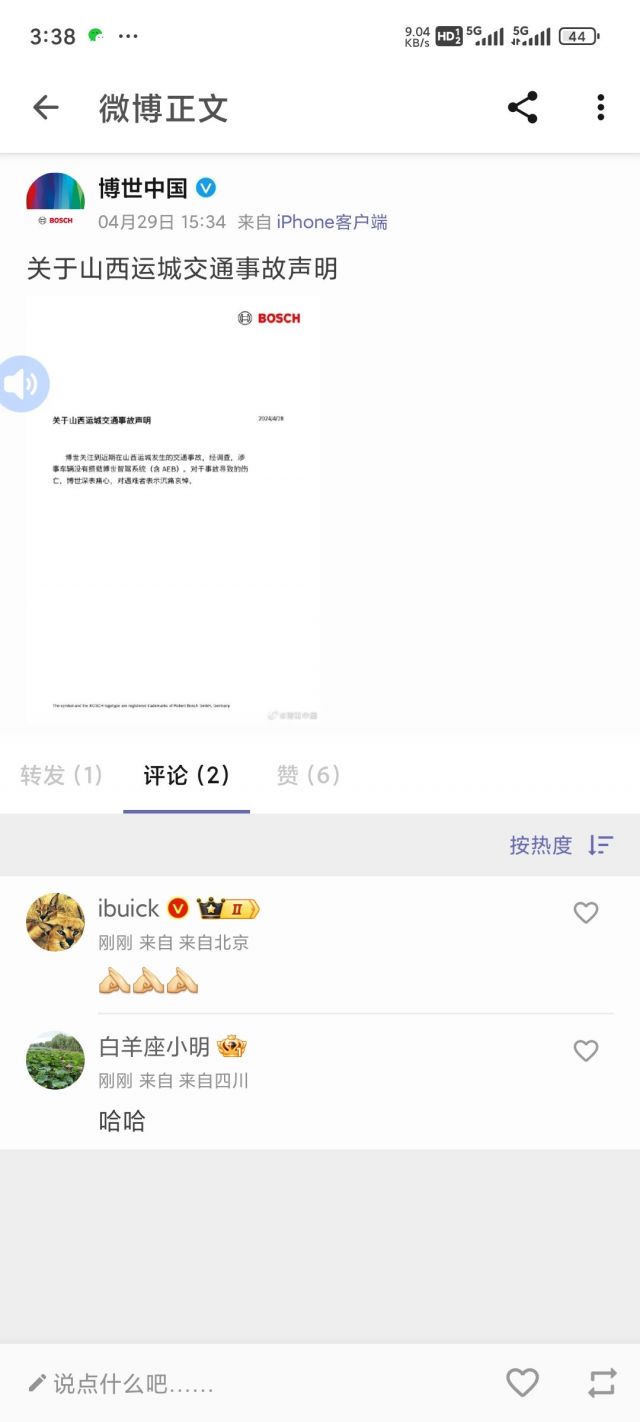Open the iPhone客户端 source link

click(x=332, y=222)
